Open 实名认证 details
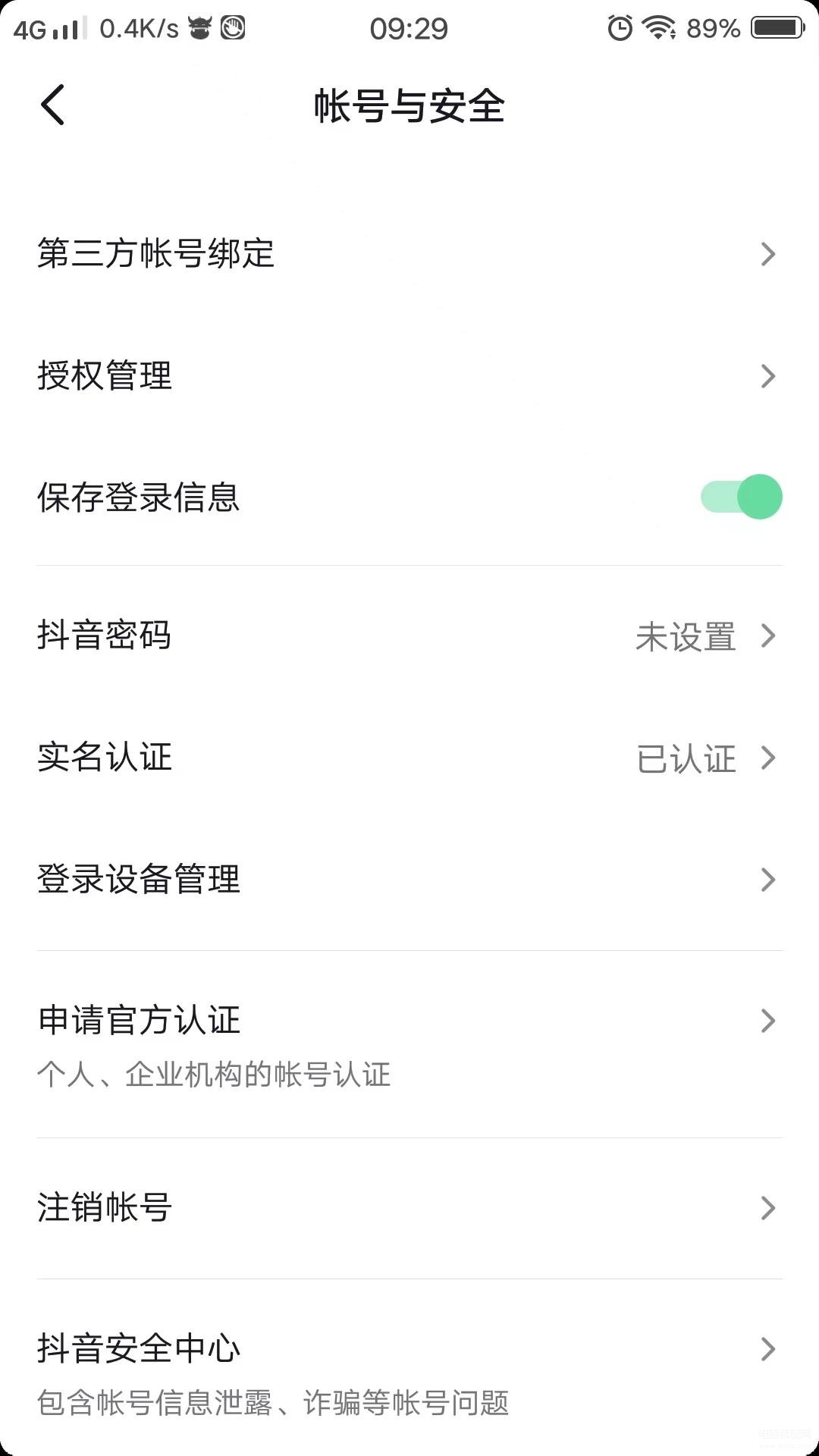This screenshot has width=819, height=1456. 409,758
